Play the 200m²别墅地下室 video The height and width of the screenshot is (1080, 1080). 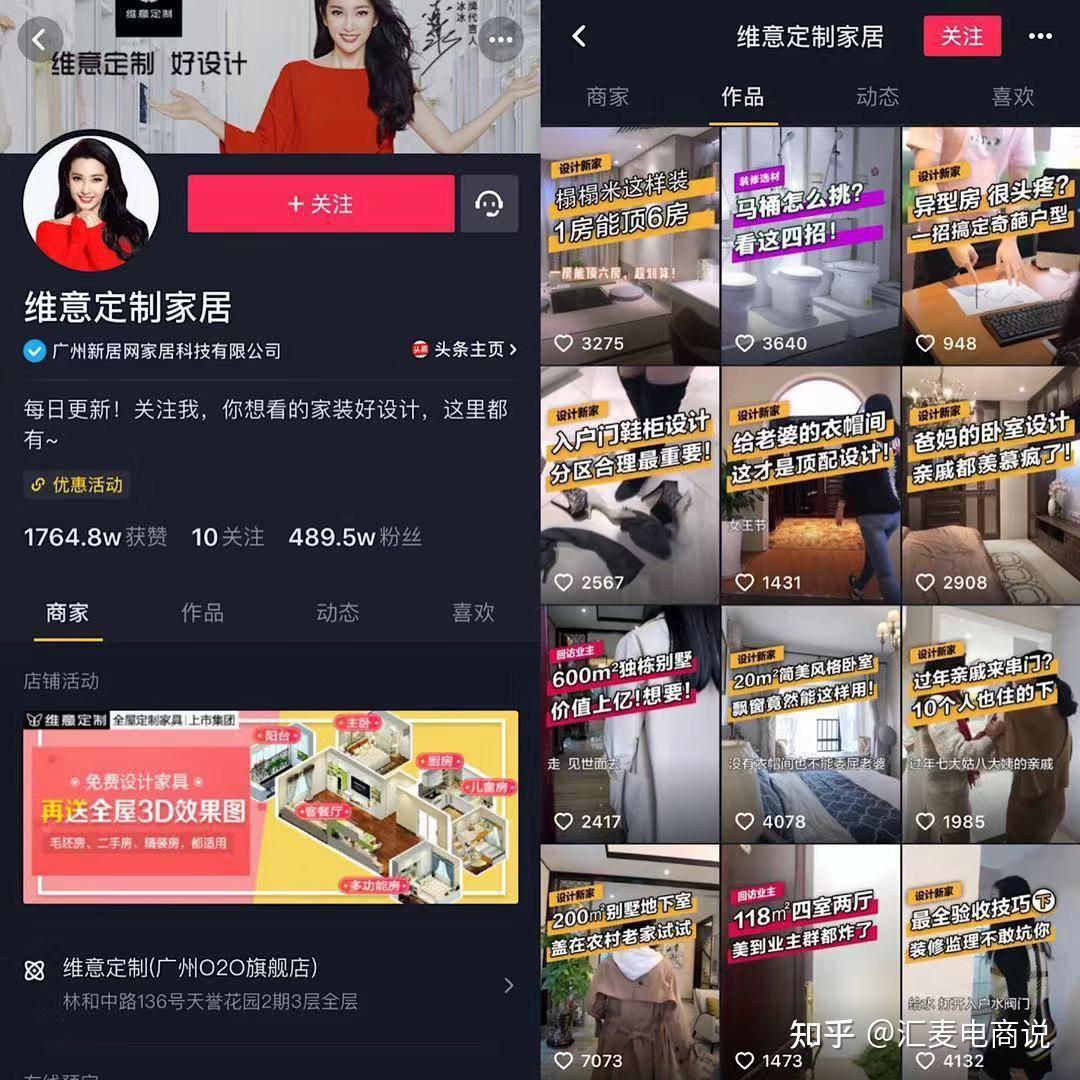coord(630,960)
